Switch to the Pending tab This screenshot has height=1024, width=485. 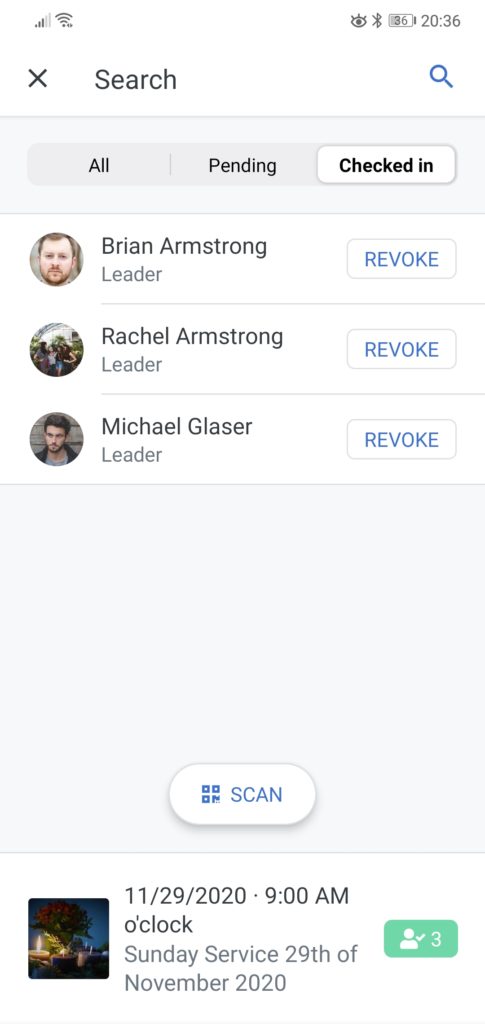tap(242, 165)
